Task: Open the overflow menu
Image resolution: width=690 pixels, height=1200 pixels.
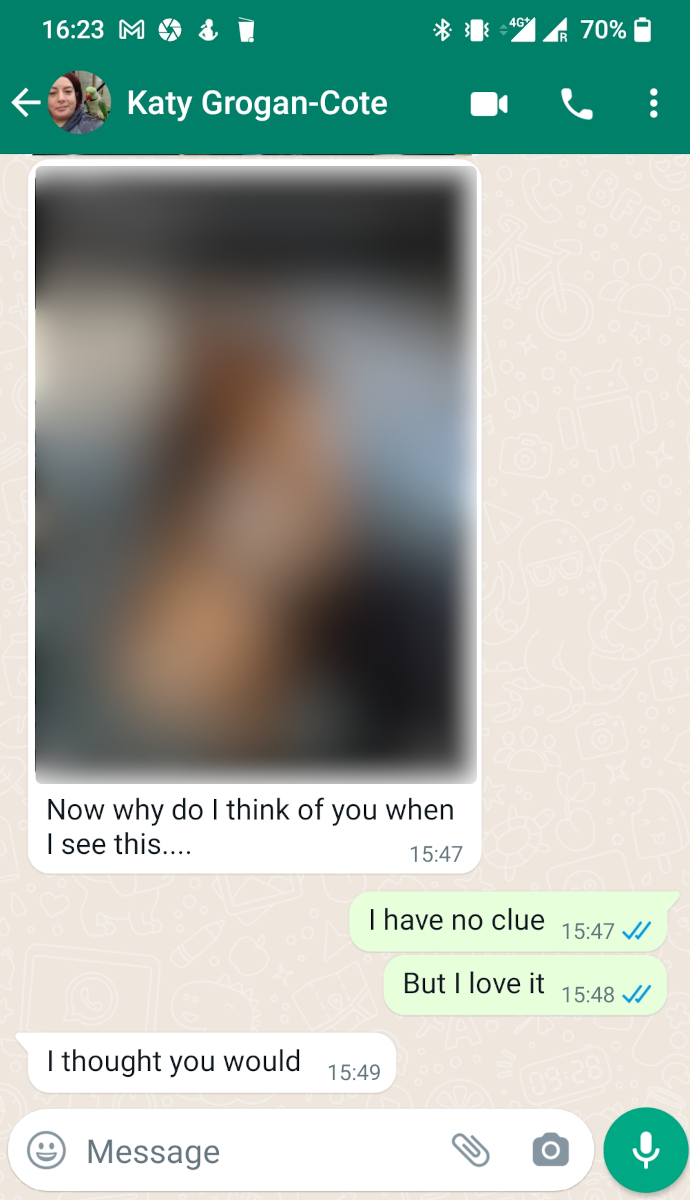Action: pos(653,103)
